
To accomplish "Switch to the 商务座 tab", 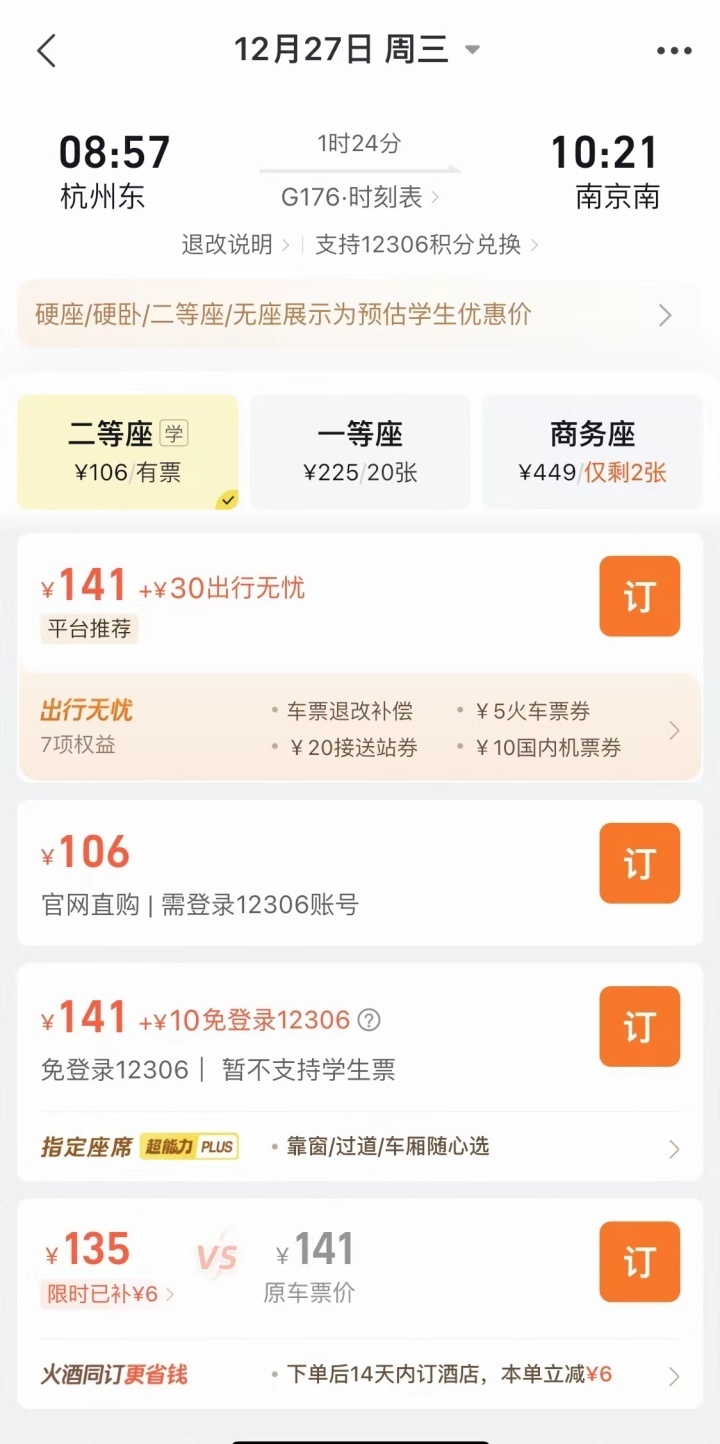I will (x=592, y=451).
